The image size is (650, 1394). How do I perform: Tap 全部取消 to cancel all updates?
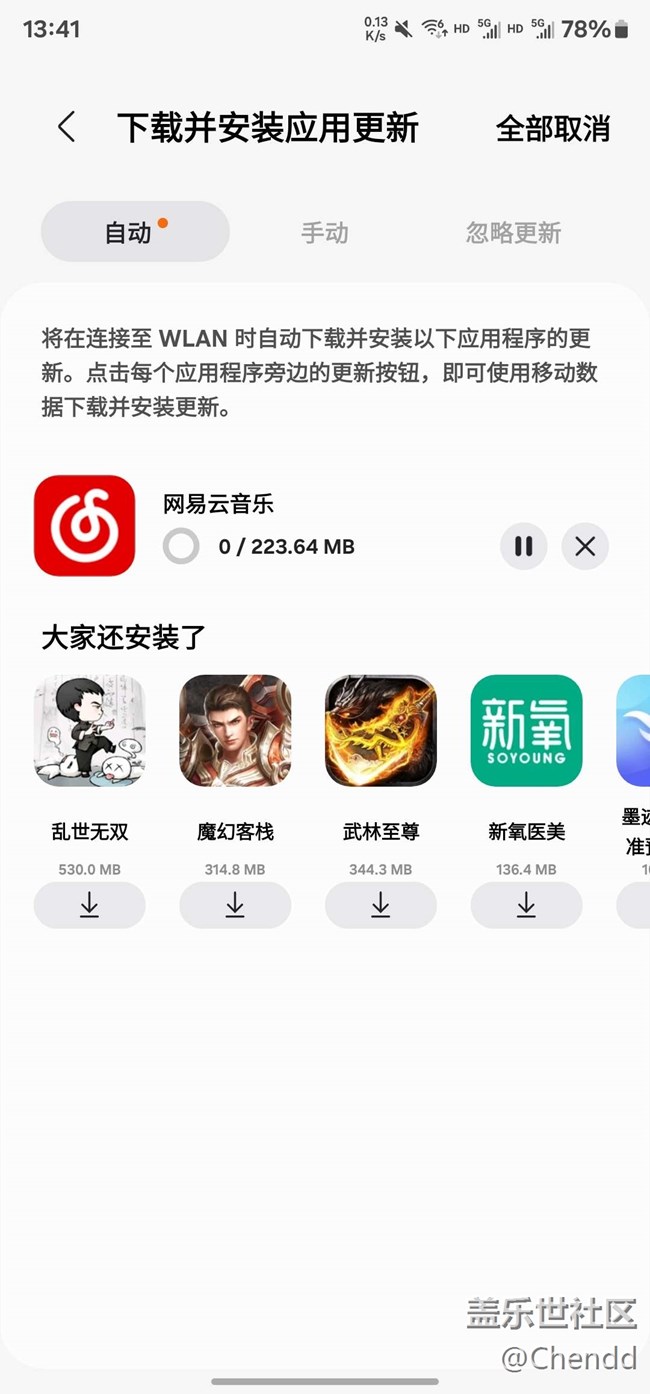tap(553, 128)
